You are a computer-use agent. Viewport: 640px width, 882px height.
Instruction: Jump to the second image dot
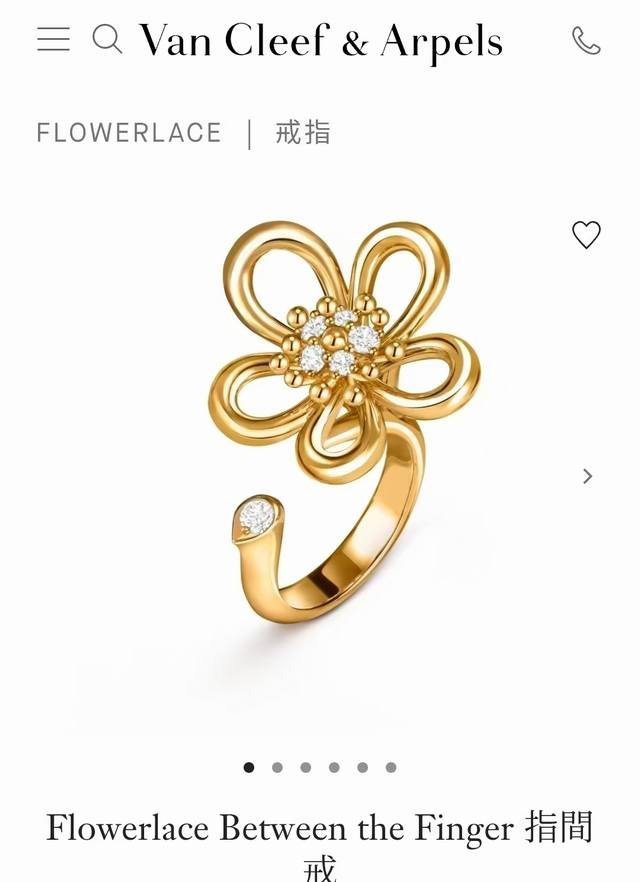click(277, 768)
